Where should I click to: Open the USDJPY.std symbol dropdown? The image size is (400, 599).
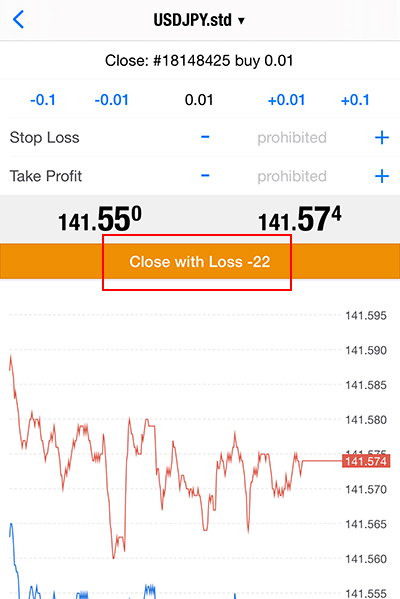(x=199, y=20)
